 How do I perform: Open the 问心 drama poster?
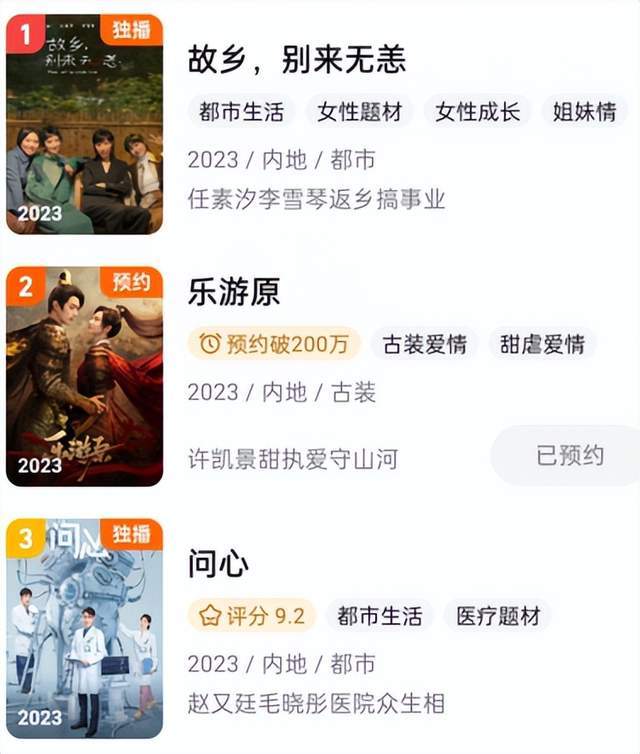[x=84, y=628]
